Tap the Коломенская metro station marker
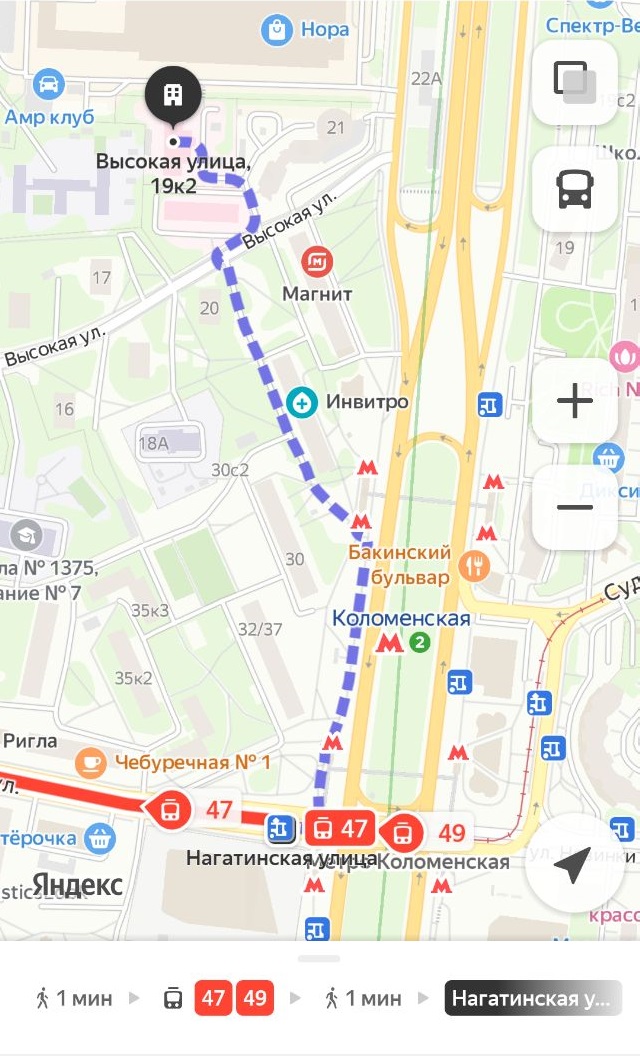This screenshot has height=1056, width=640. coord(389,643)
